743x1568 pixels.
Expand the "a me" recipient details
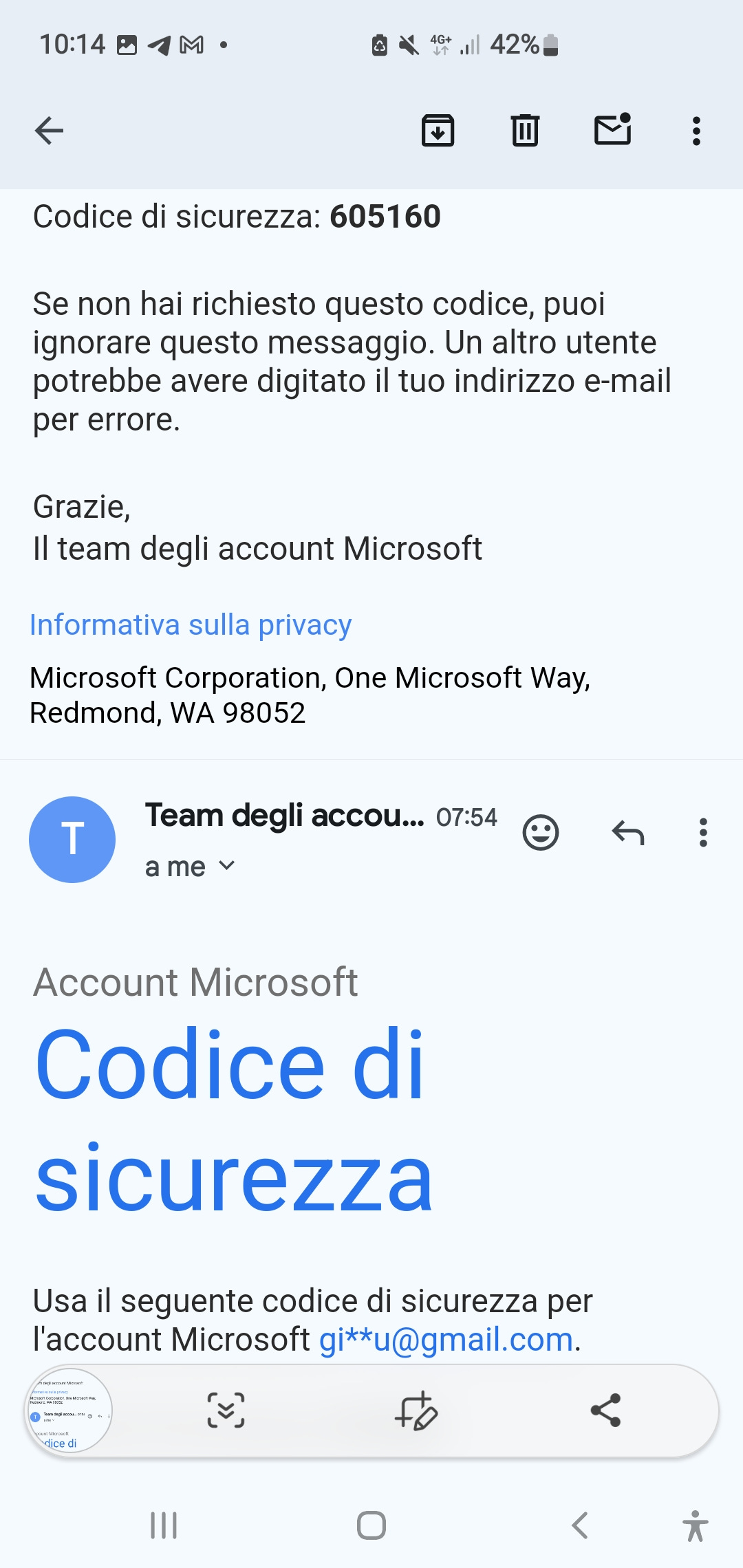coord(190,867)
